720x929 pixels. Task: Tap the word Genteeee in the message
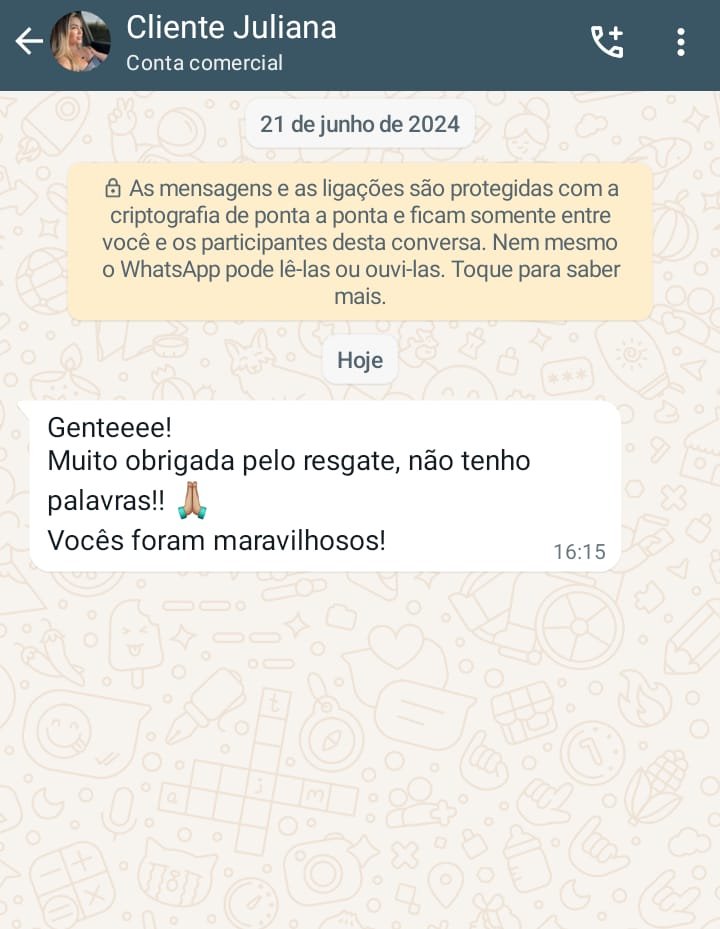click(x=109, y=426)
